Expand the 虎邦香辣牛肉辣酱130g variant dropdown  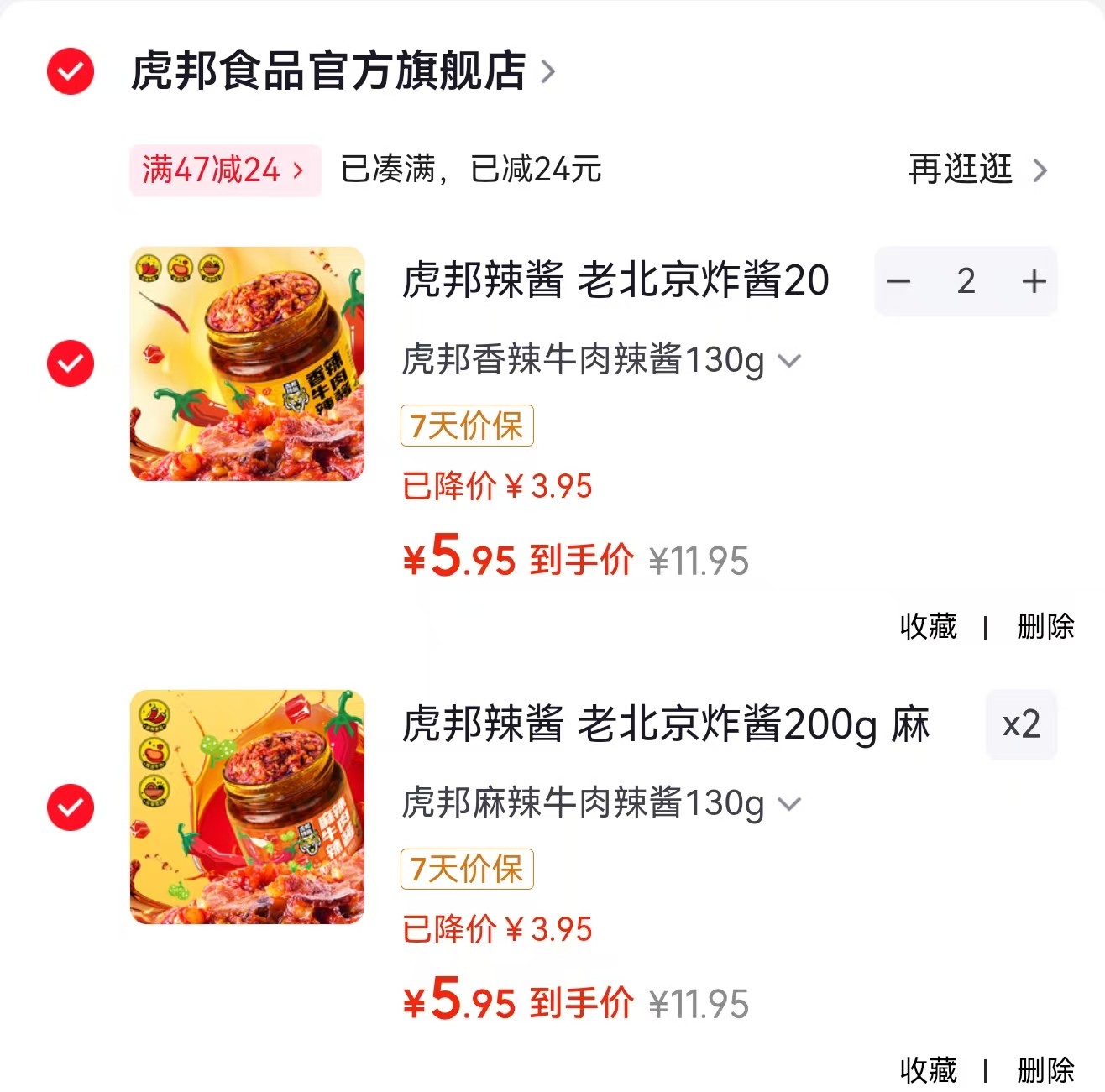(601, 361)
